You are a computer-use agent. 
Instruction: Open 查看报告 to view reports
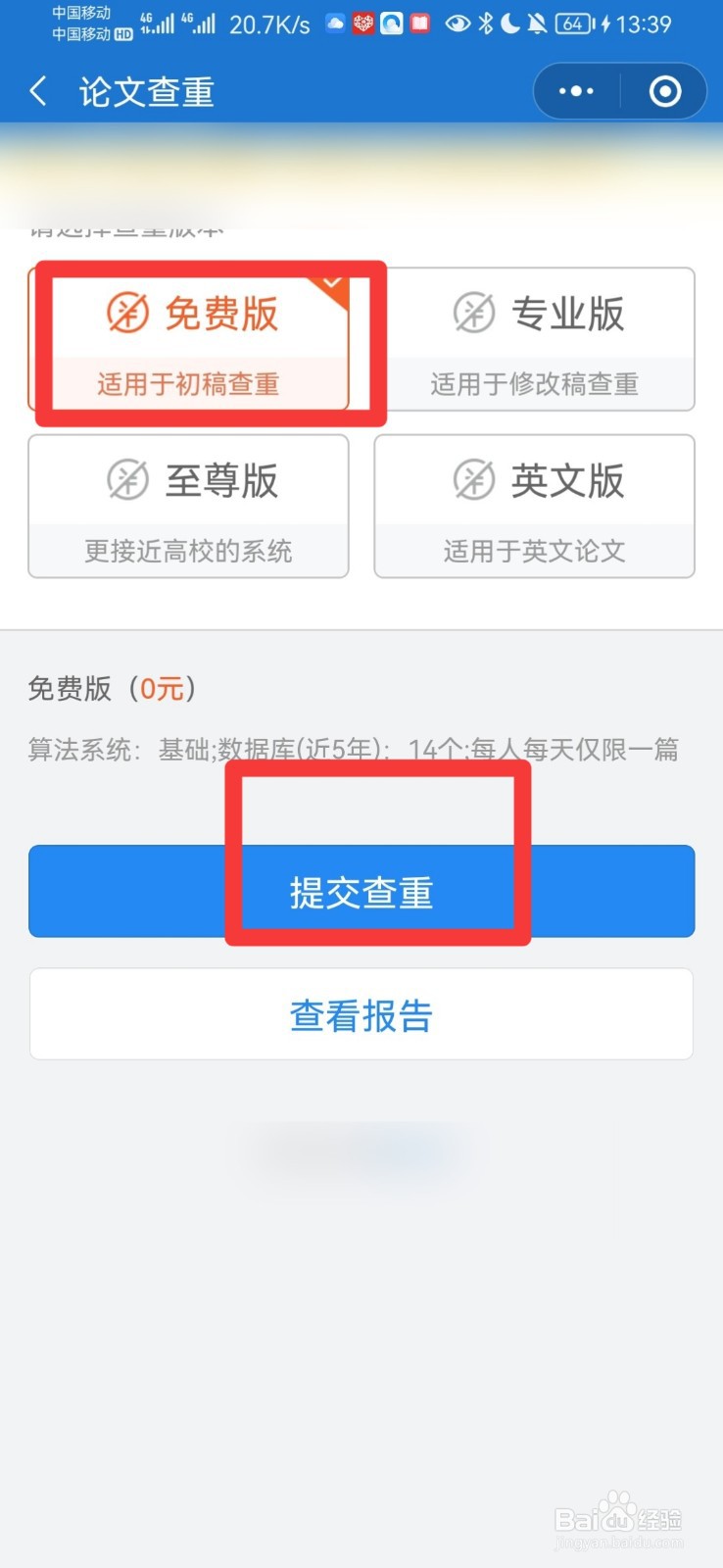361,1014
